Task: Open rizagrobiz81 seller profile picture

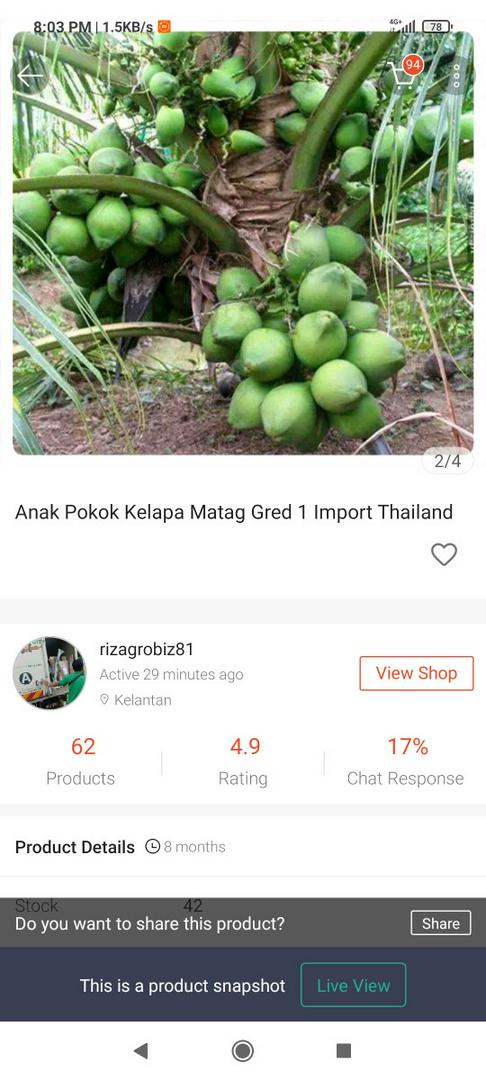Action: [x=50, y=673]
